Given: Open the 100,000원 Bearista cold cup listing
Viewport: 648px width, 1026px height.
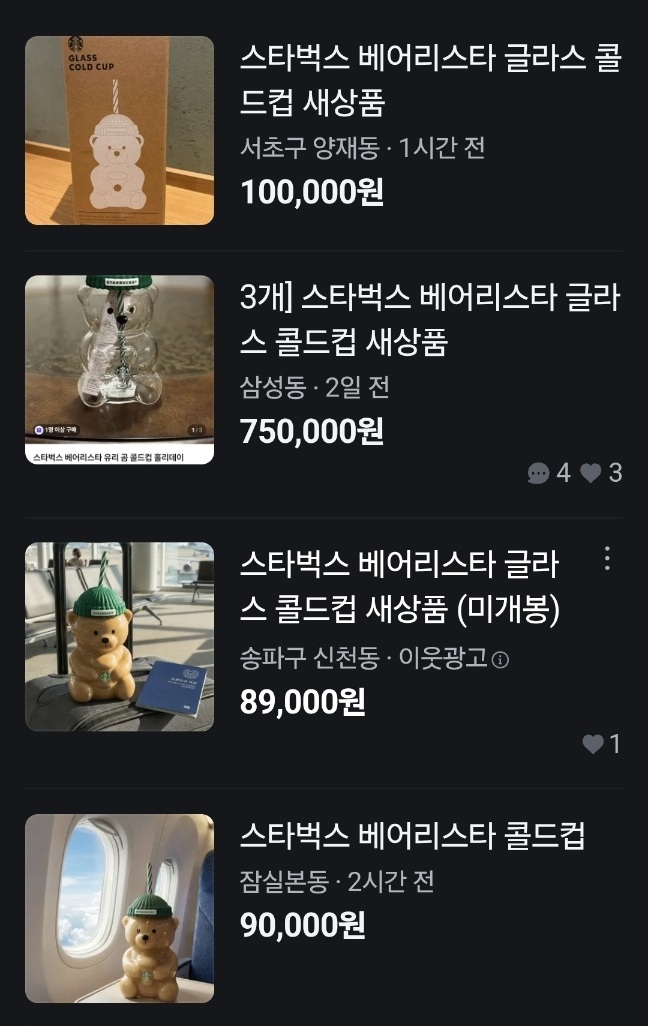Looking at the screenshot, I should coord(430,80).
